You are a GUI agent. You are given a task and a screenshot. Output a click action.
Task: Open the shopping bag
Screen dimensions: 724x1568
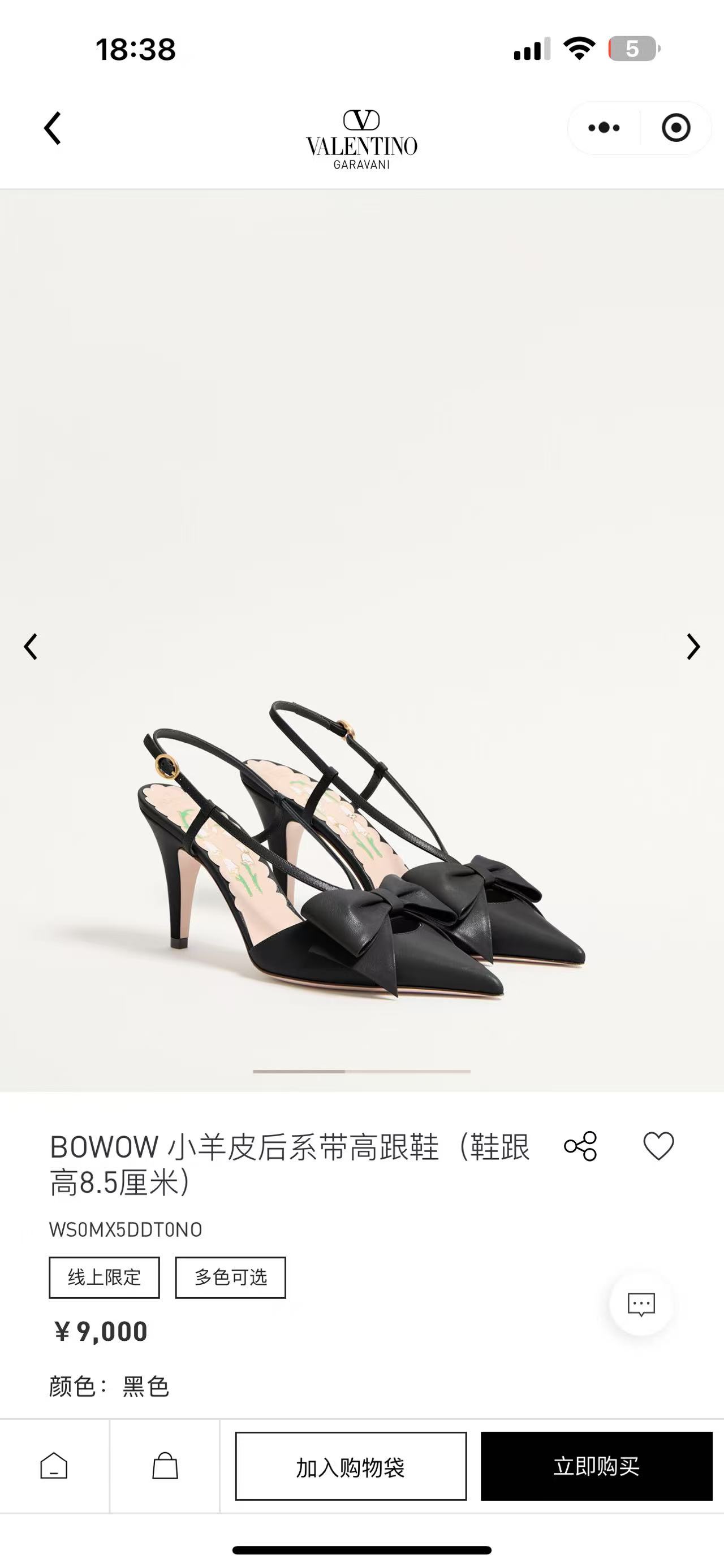pyautogui.click(x=165, y=1466)
